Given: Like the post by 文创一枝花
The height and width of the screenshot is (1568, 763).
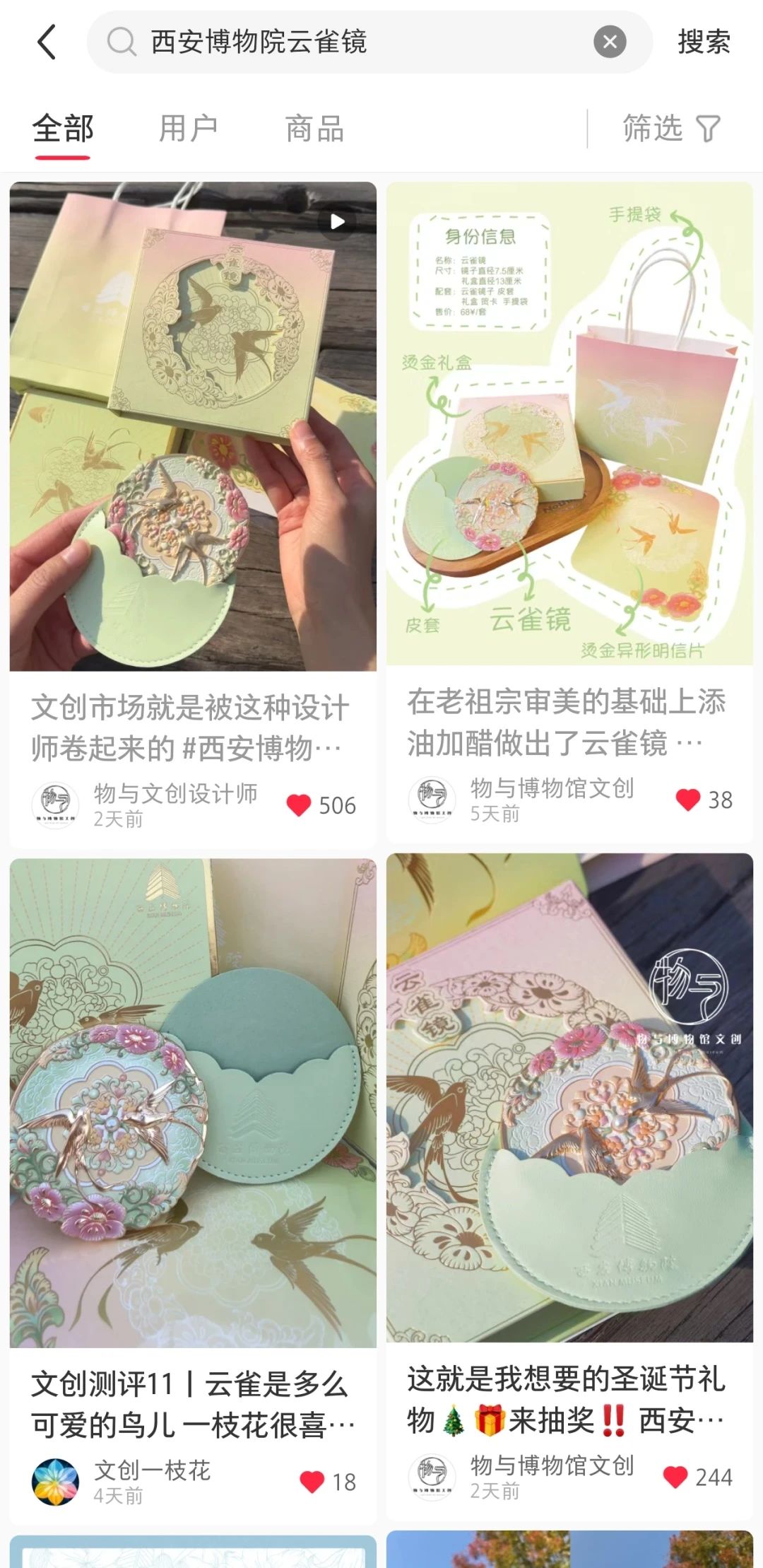Looking at the screenshot, I should pyautogui.click(x=312, y=1482).
